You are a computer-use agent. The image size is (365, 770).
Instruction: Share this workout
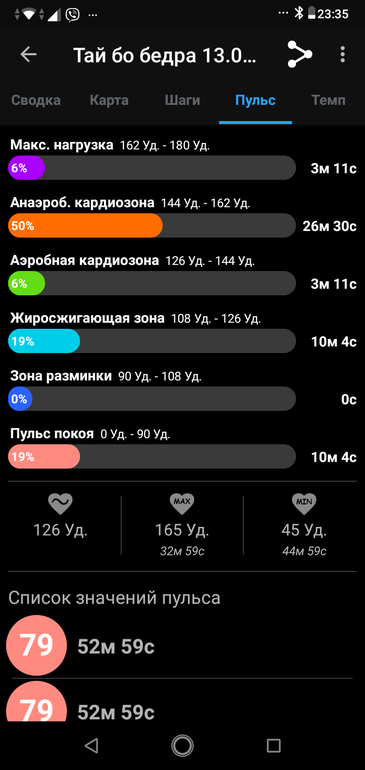[300, 55]
